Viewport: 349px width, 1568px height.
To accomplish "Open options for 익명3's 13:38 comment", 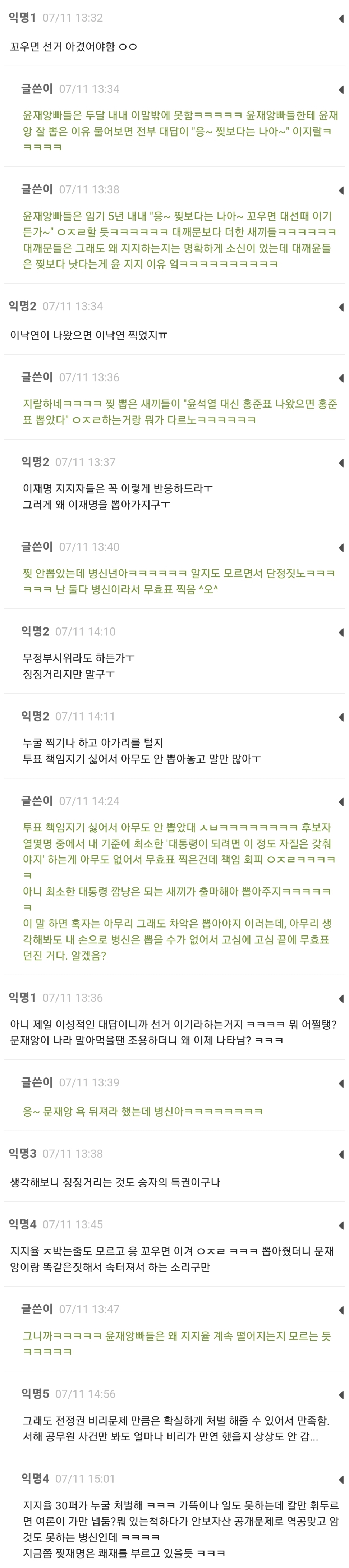I will click(x=341, y=1154).
